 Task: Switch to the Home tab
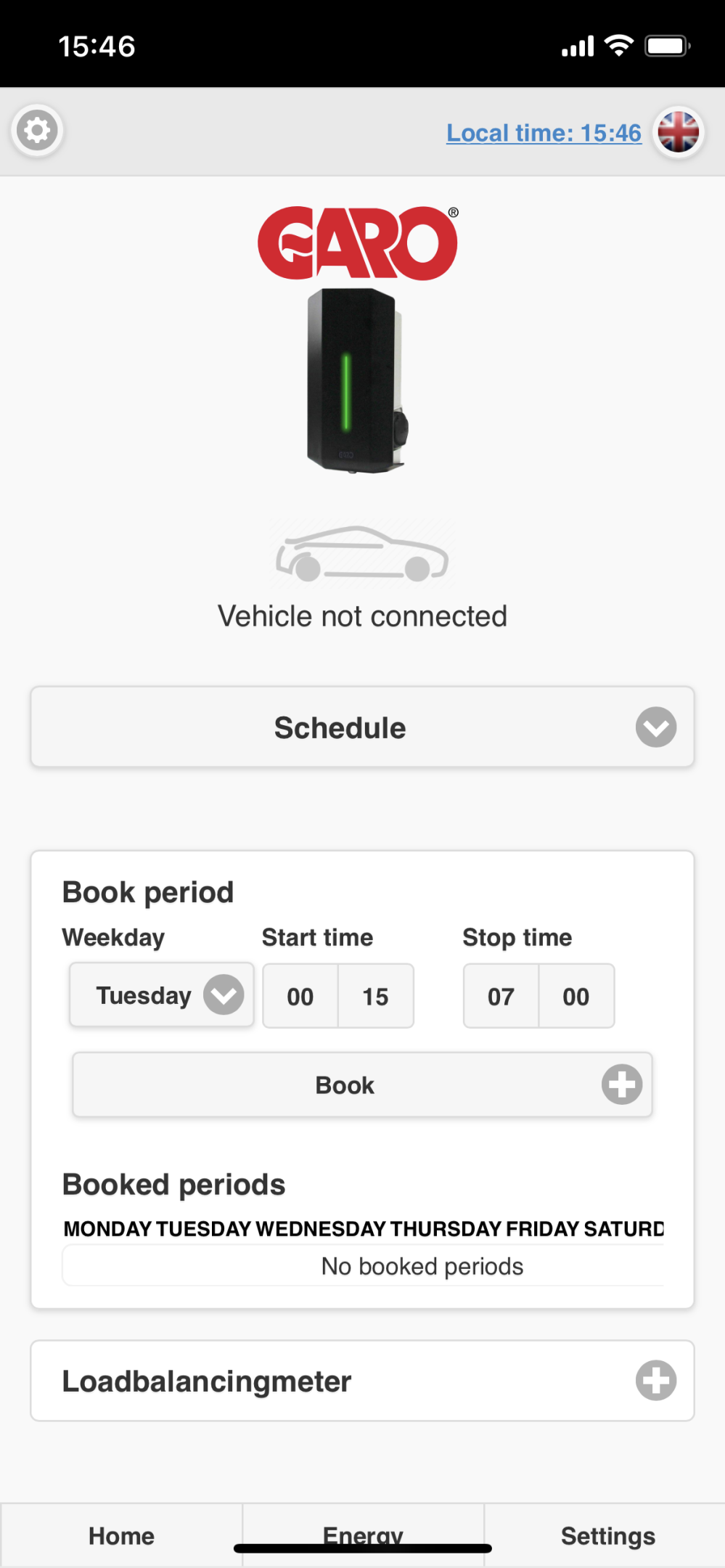(x=121, y=1535)
